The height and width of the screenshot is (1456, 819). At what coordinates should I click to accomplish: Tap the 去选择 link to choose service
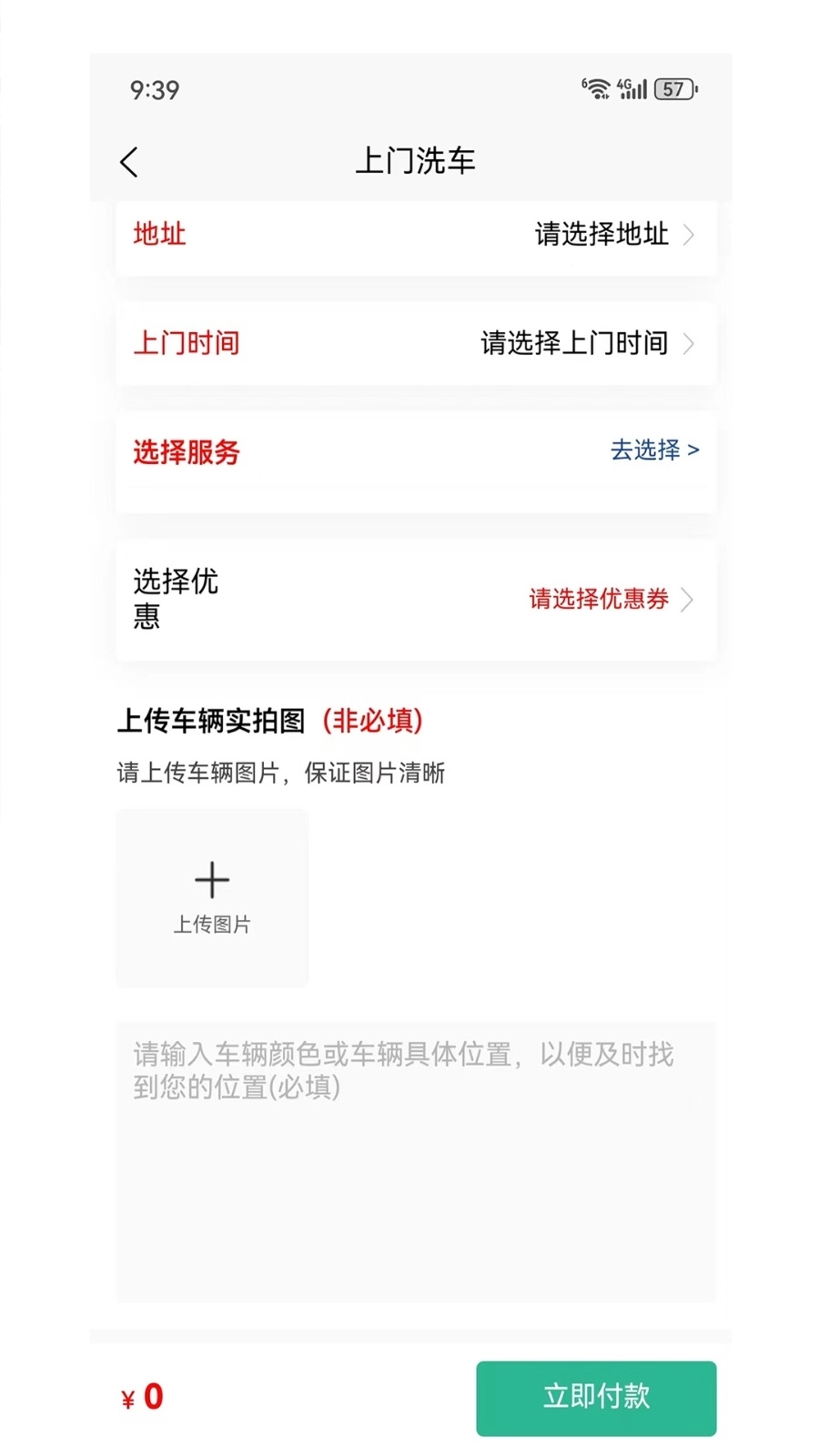(646, 450)
